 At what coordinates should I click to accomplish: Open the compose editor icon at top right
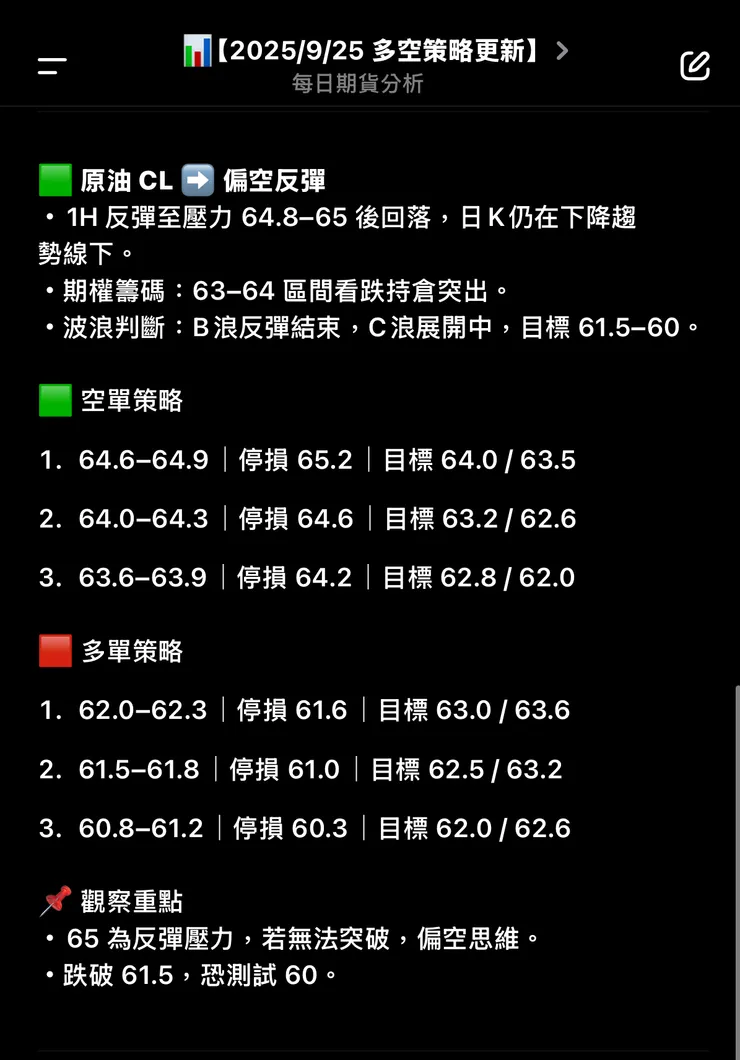pos(695,64)
